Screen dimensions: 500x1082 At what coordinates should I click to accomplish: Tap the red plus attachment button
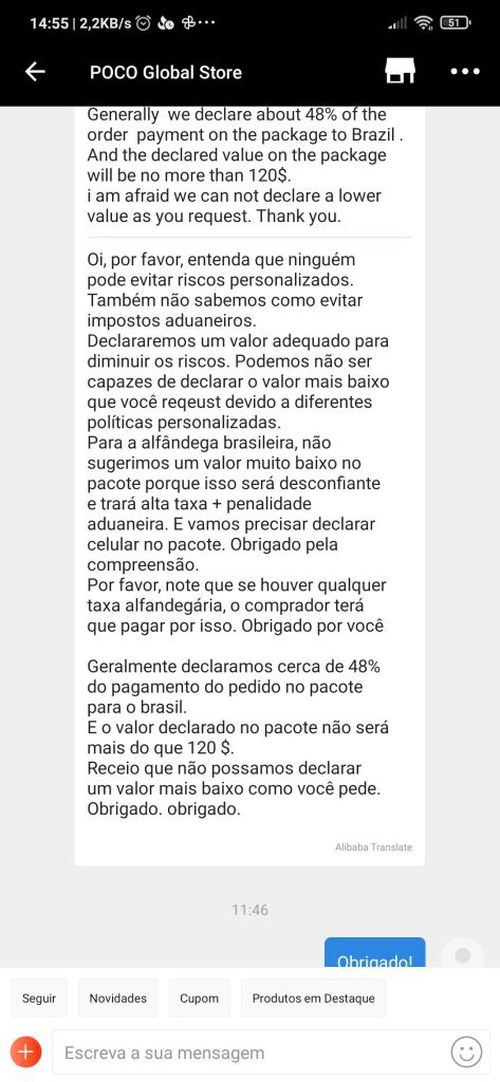(26, 1052)
